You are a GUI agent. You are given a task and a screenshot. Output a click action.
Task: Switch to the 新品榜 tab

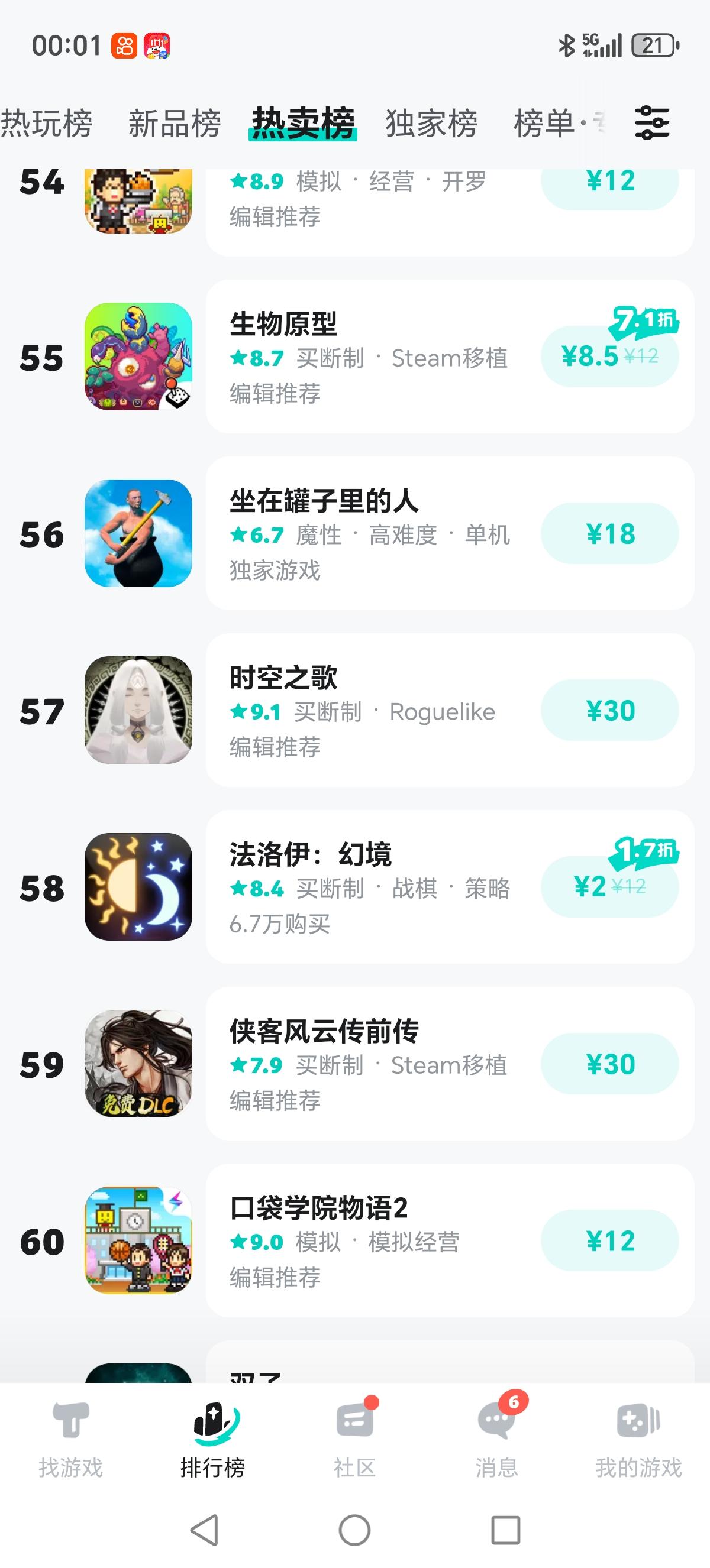(x=175, y=122)
